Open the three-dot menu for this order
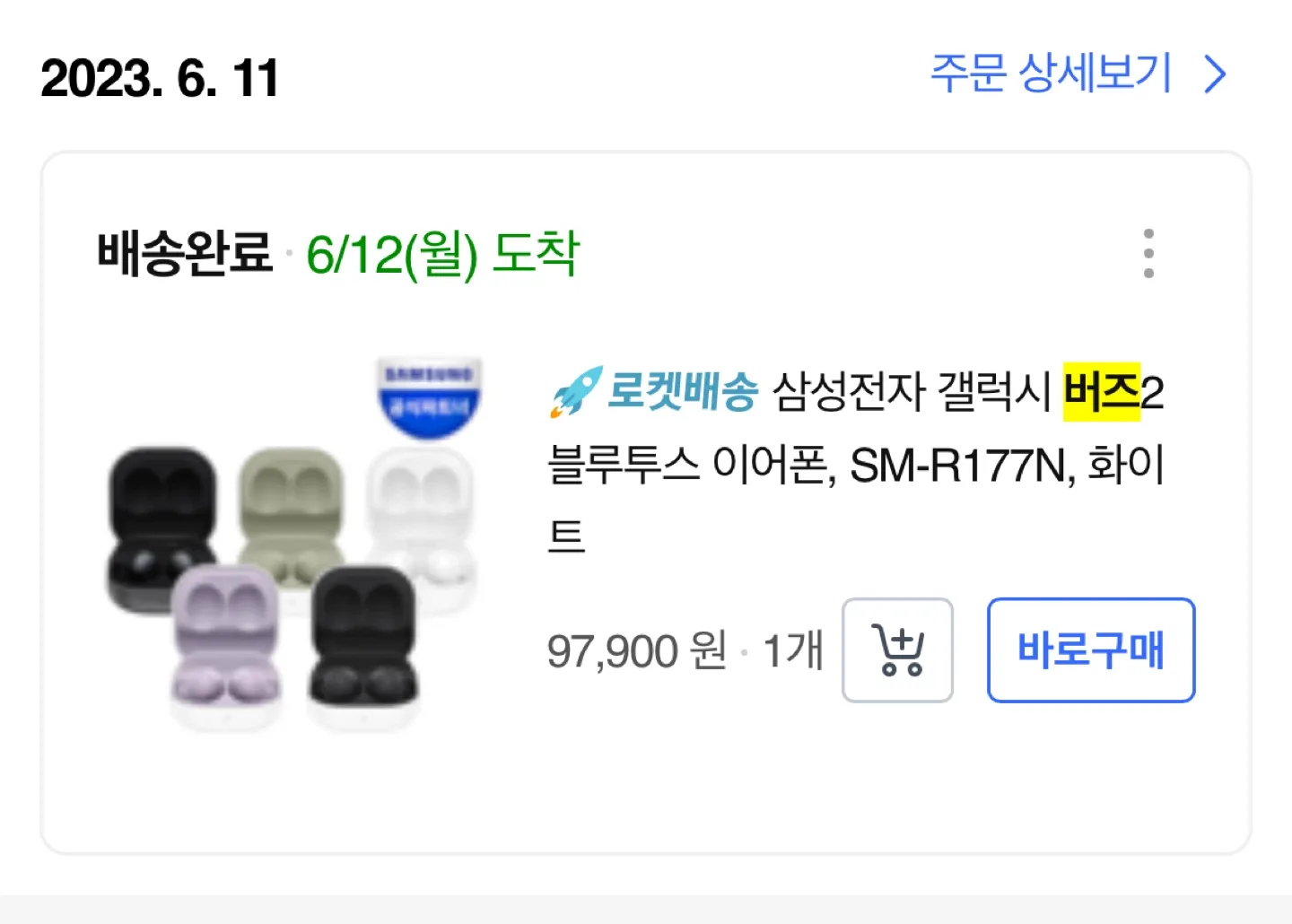 click(1148, 254)
